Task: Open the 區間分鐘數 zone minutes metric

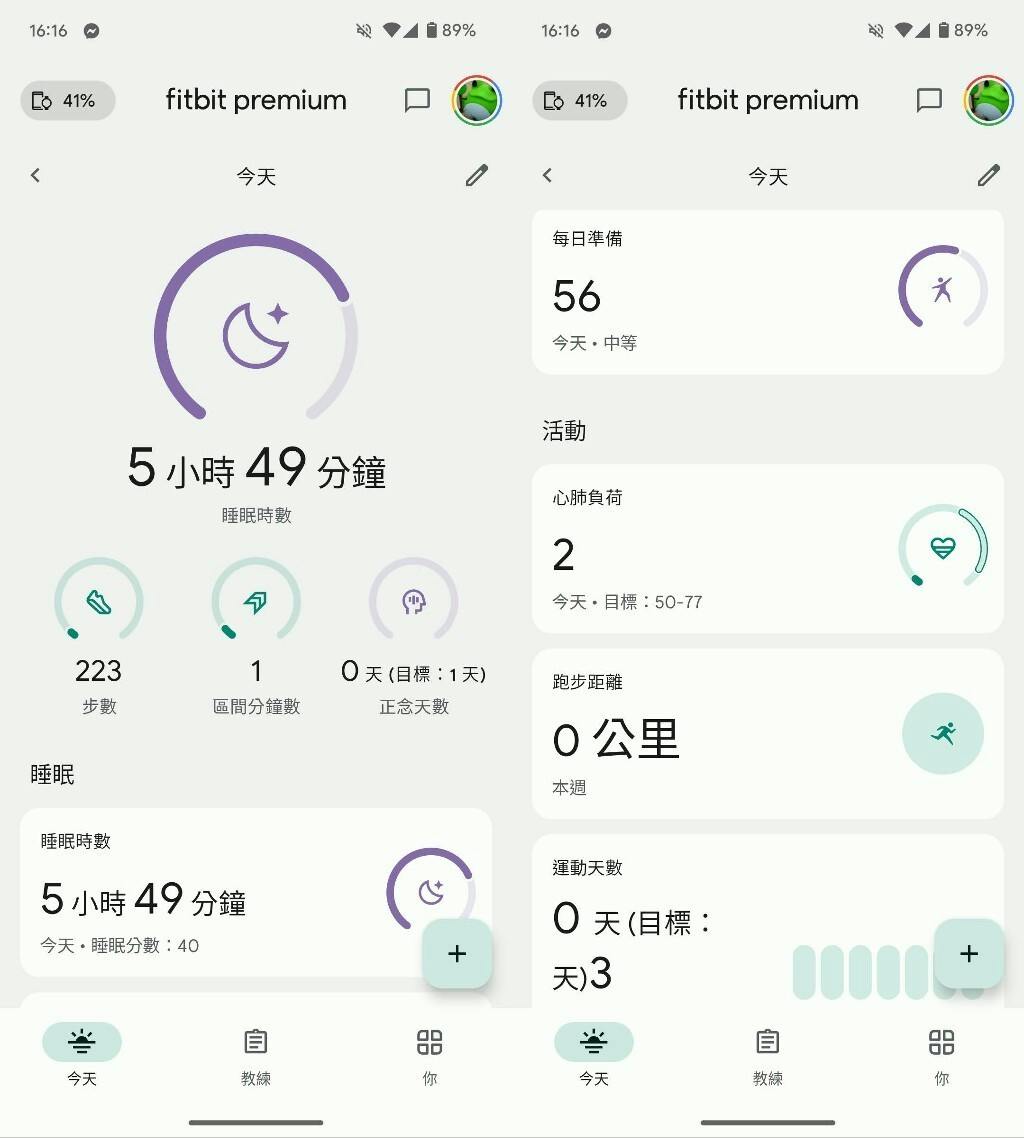Action: [x=256, y=636]
